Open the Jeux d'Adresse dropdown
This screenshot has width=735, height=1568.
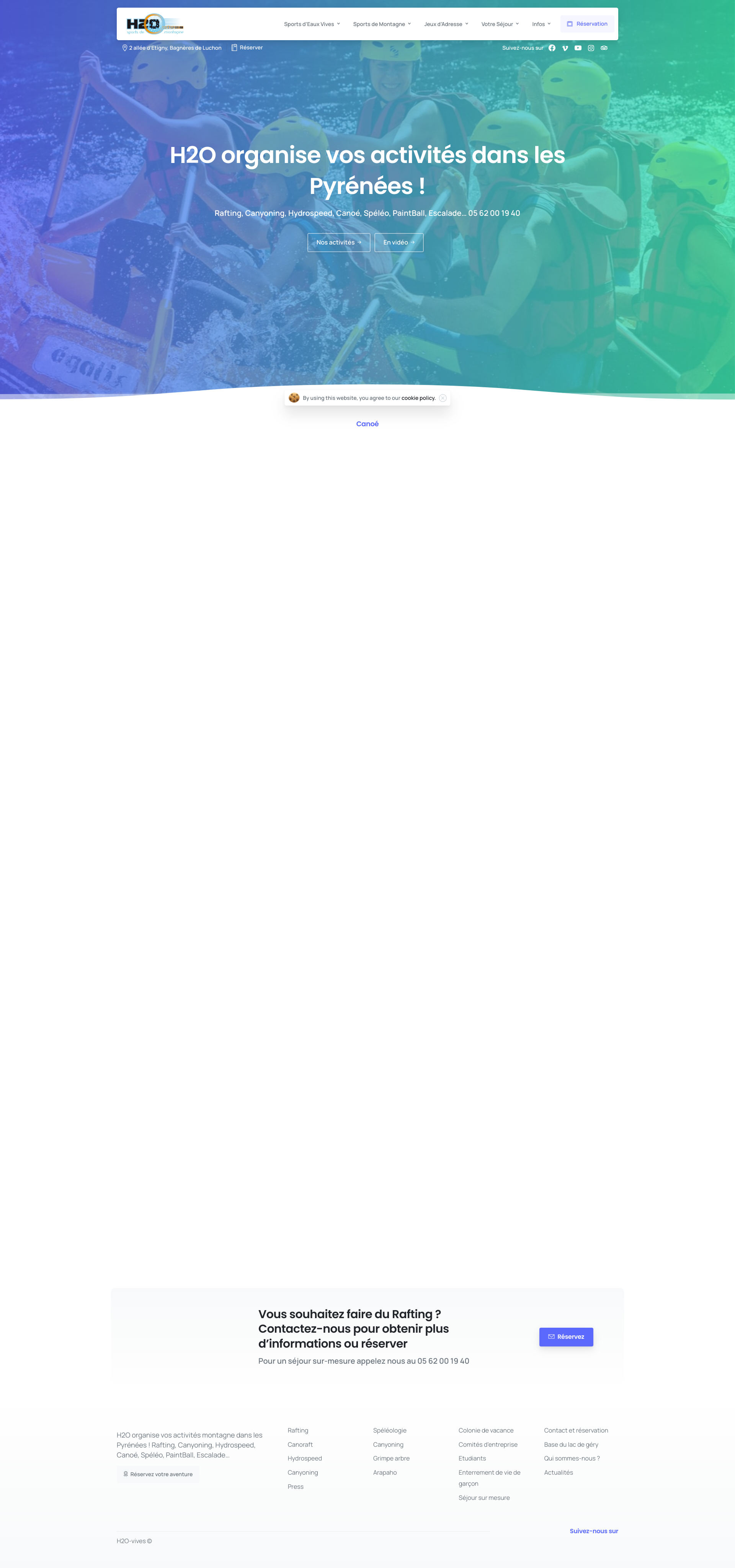pos(446,24)
